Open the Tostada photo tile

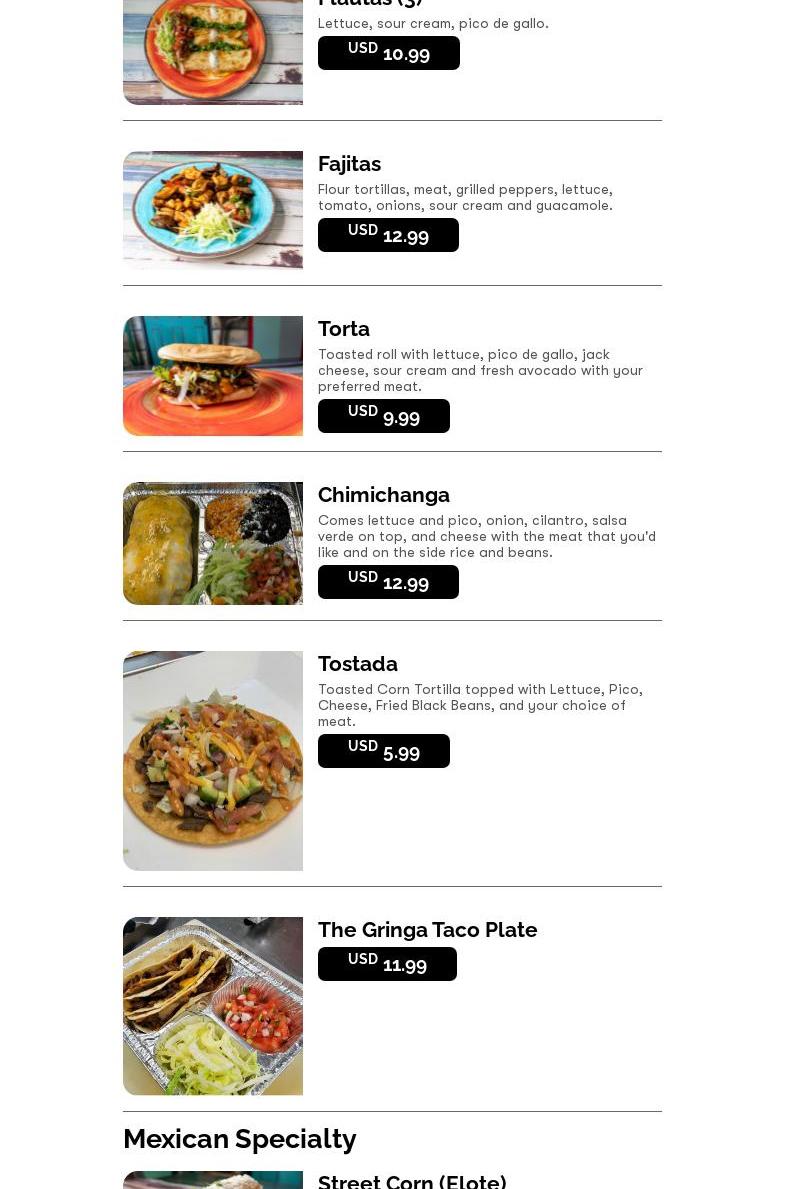[x=213, y=761]
